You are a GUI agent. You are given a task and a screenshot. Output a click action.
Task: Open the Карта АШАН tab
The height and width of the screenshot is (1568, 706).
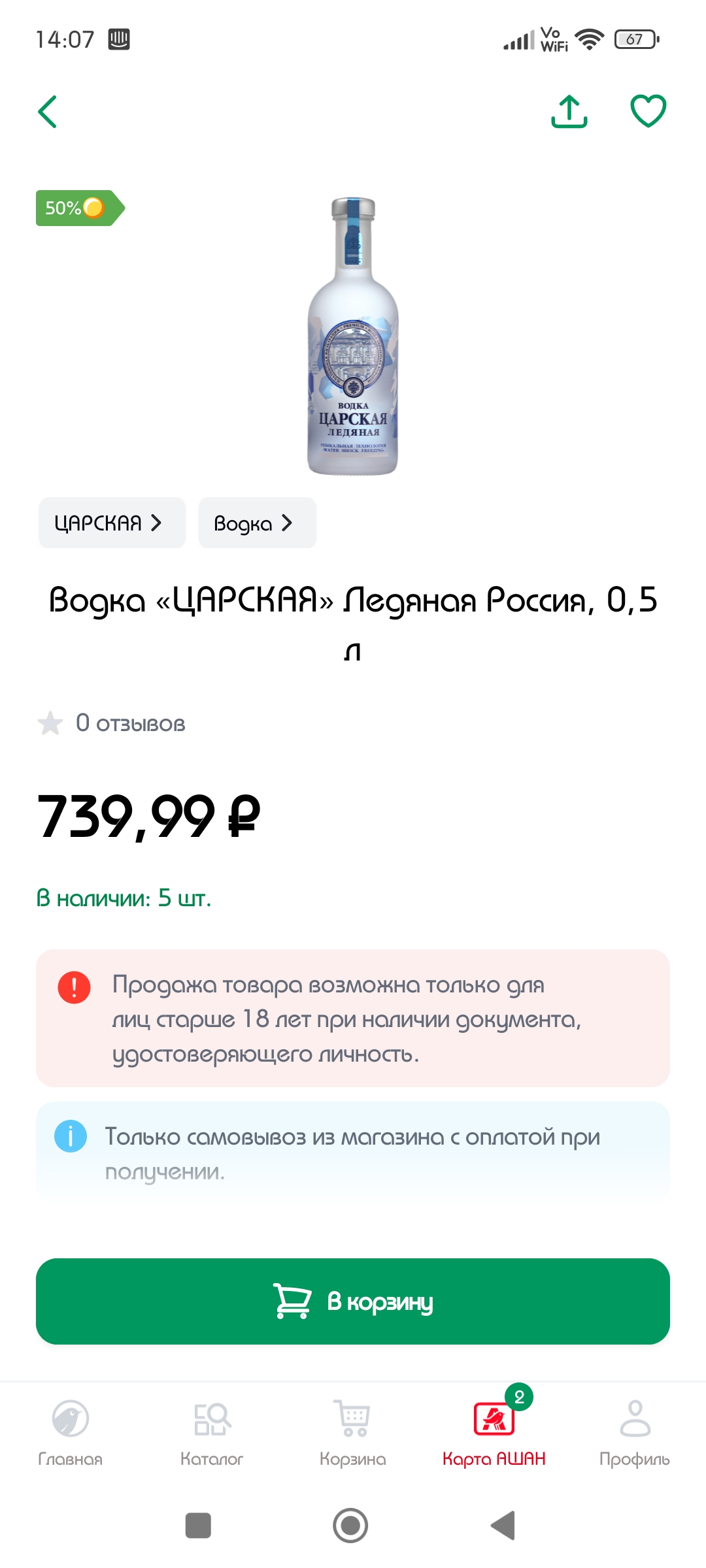tap(494, 1432)
